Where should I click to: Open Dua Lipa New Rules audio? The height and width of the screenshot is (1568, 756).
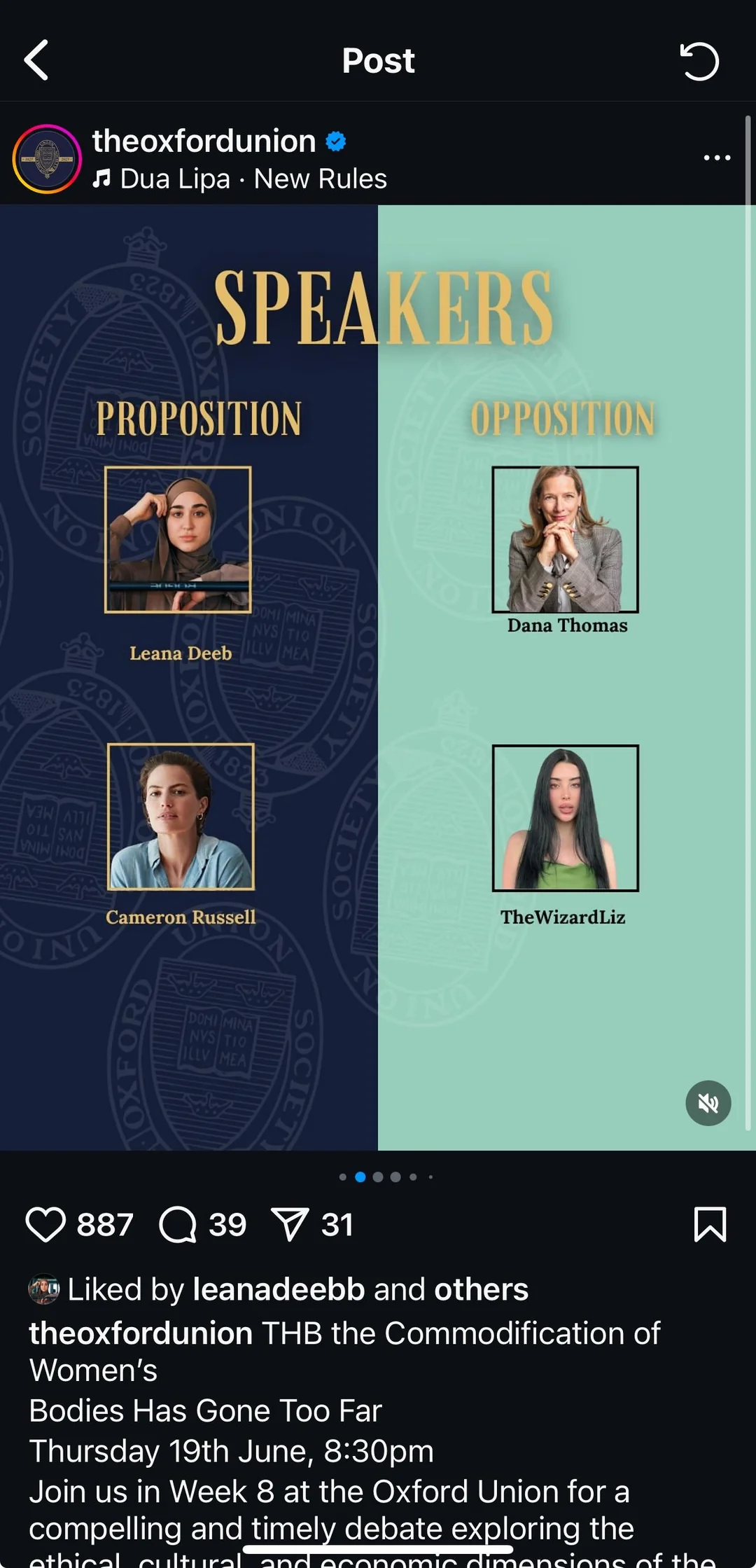[239, 179]
